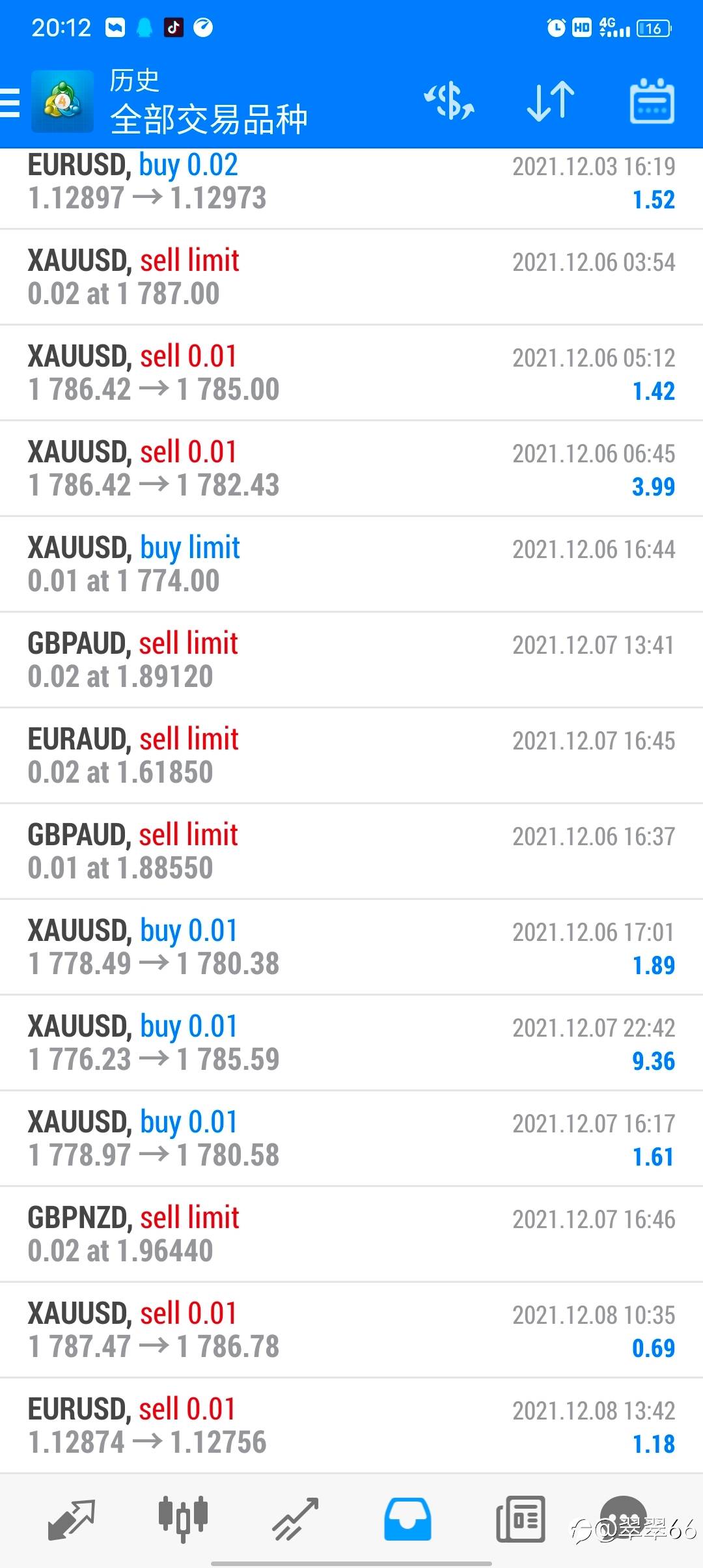
Task: Open GBPNZD sell limit at 1.96440
Action: [x=351, y=1234]
